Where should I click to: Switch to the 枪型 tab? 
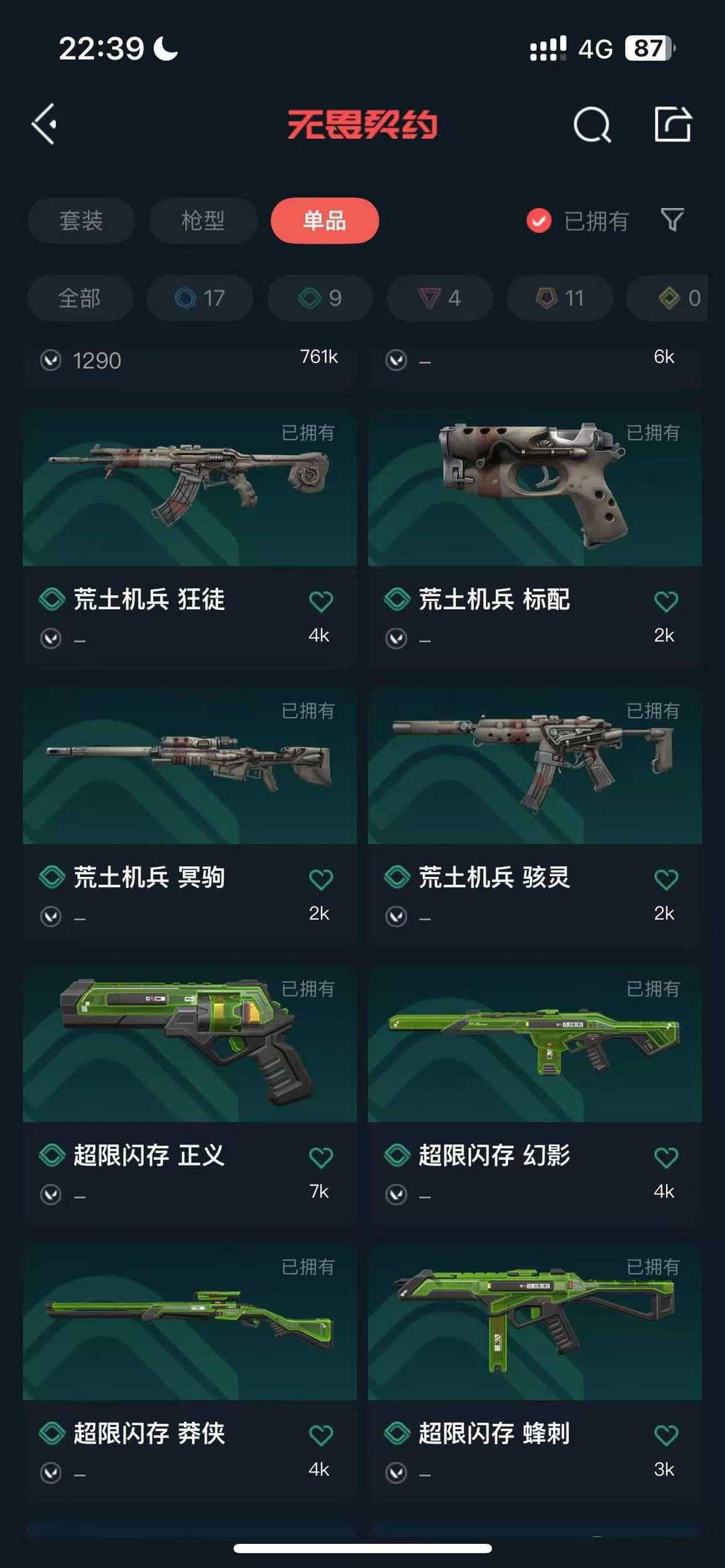[203, 221]
